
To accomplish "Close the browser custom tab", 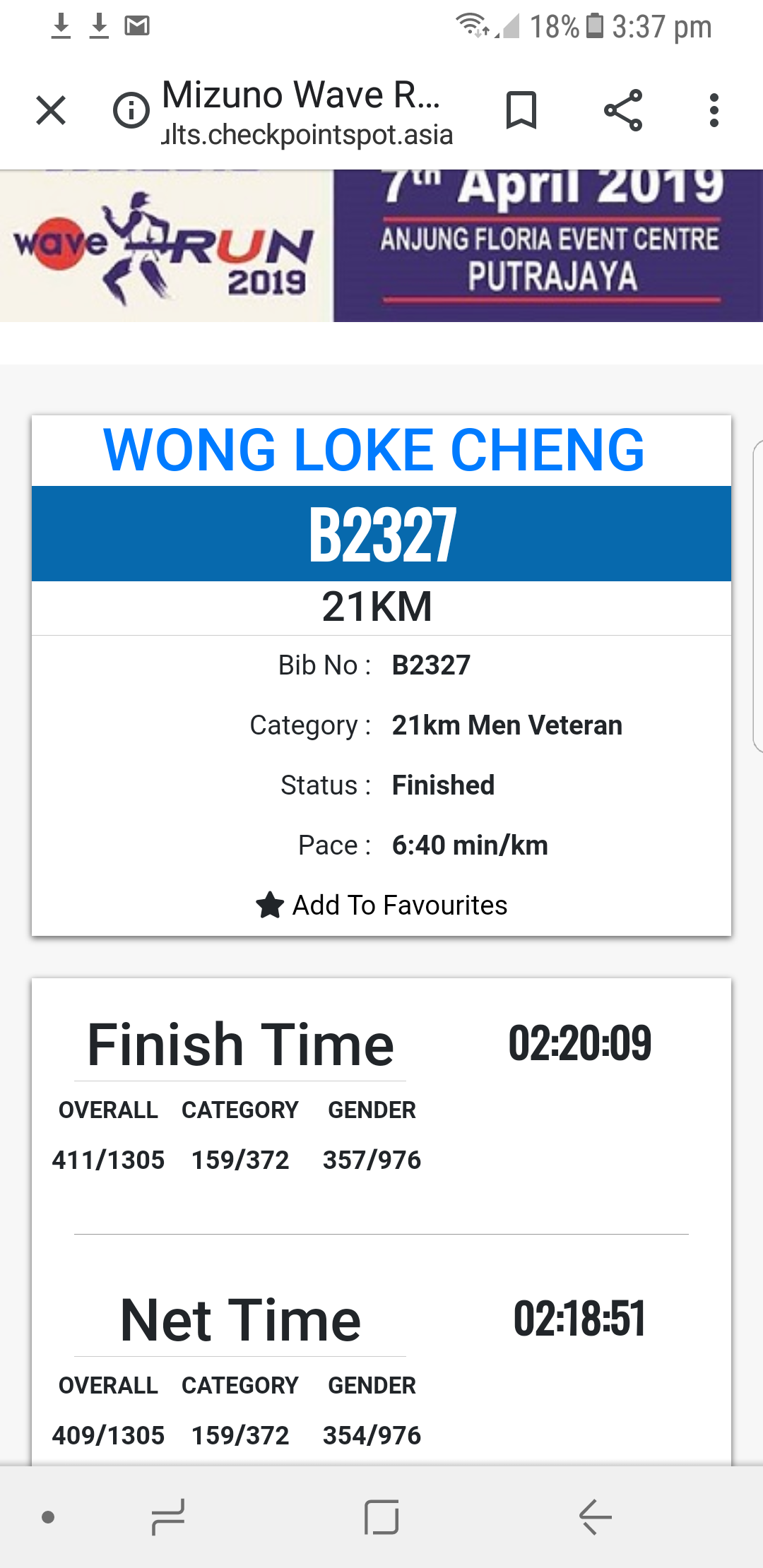I will (x=51, y=111).
